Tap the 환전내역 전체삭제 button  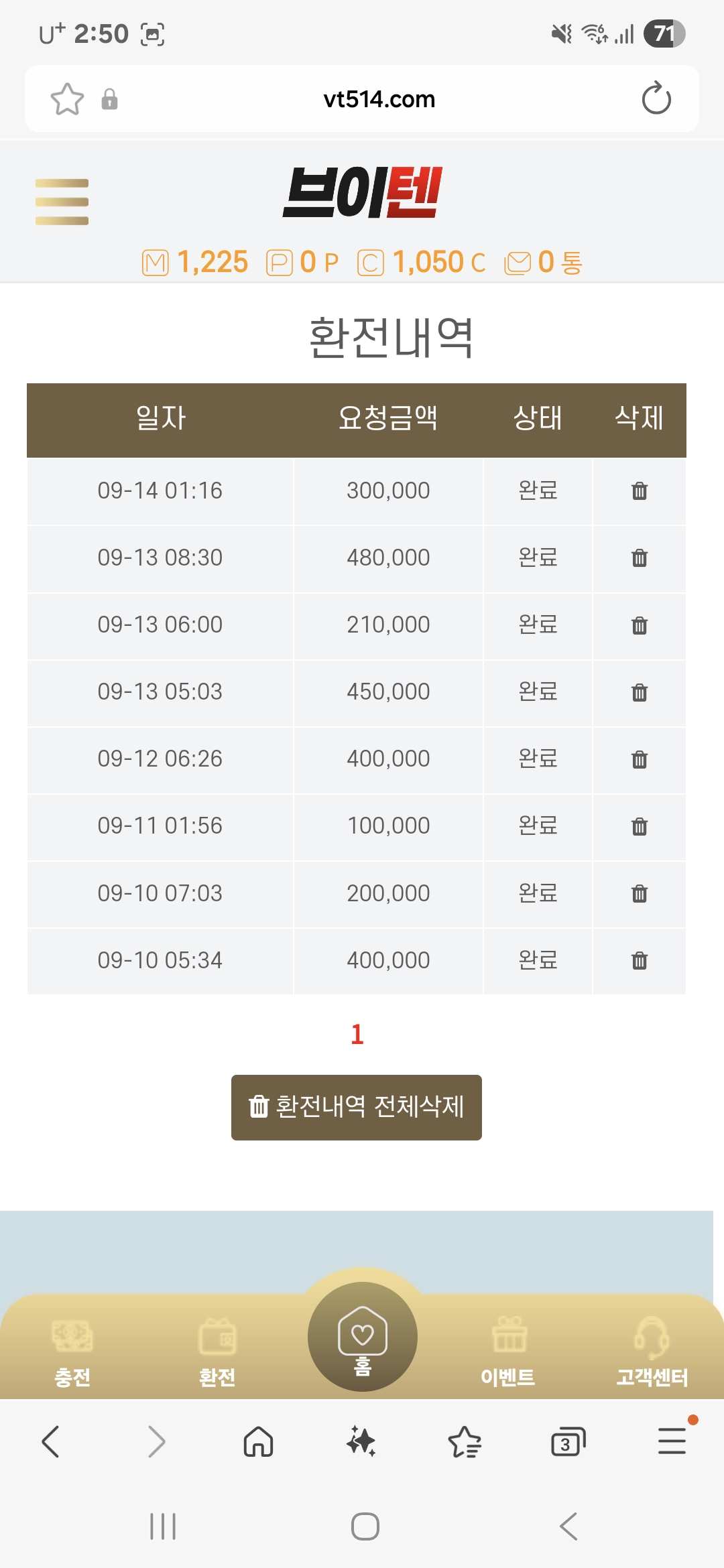coord(357,1107)
